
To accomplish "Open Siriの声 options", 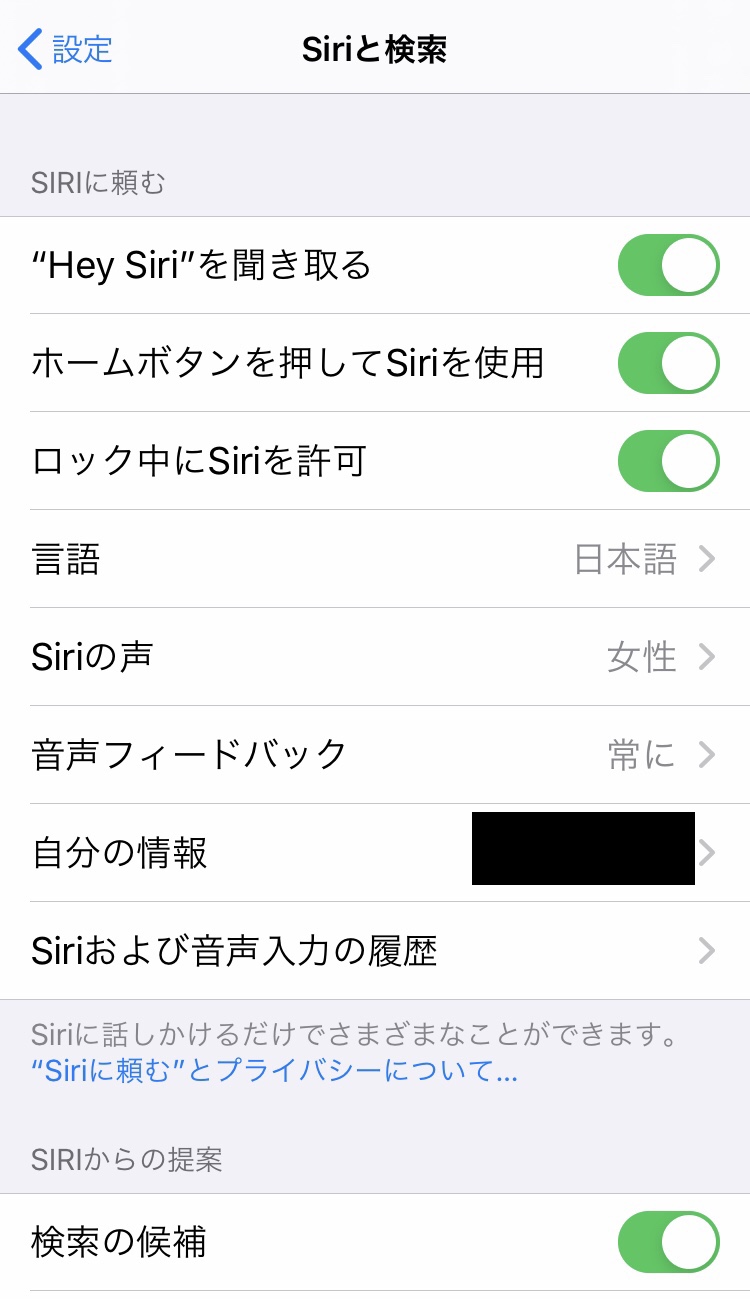I will coord(375,657).
